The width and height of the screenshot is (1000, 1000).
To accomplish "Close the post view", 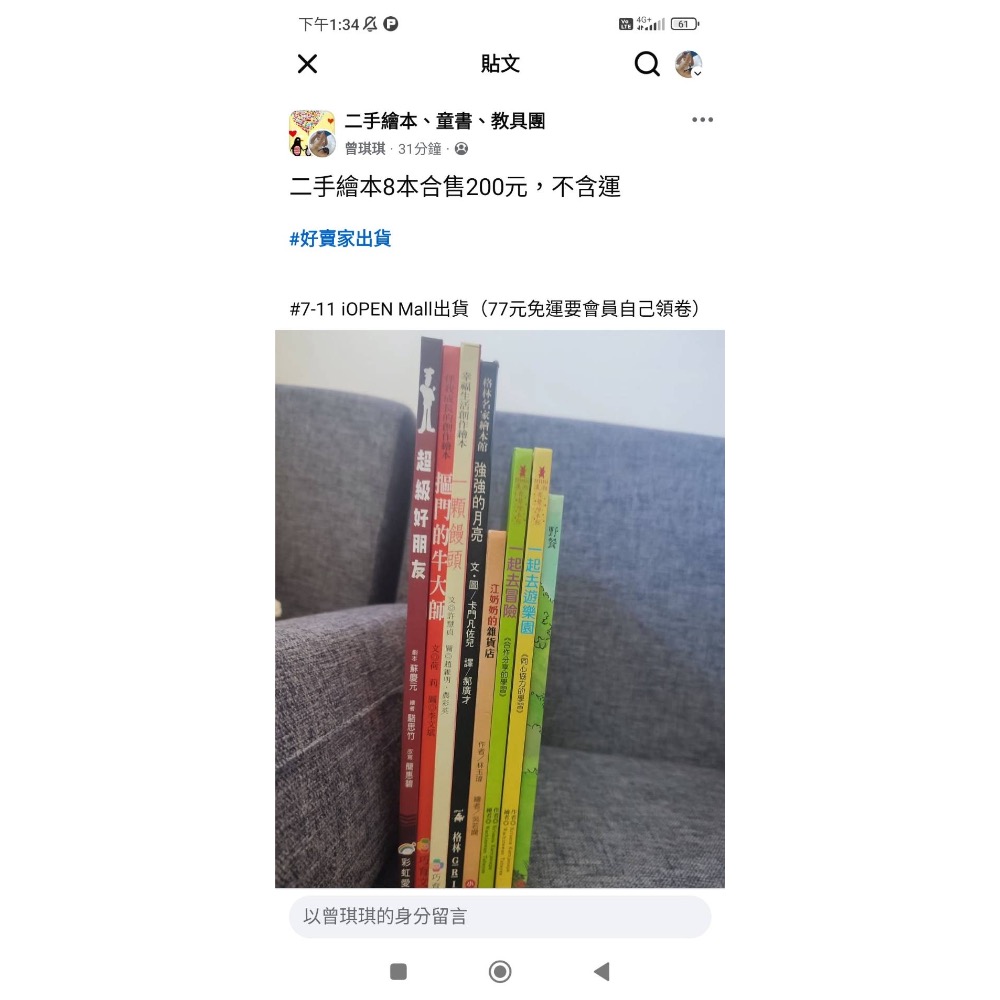I will [x=307, y=64].
